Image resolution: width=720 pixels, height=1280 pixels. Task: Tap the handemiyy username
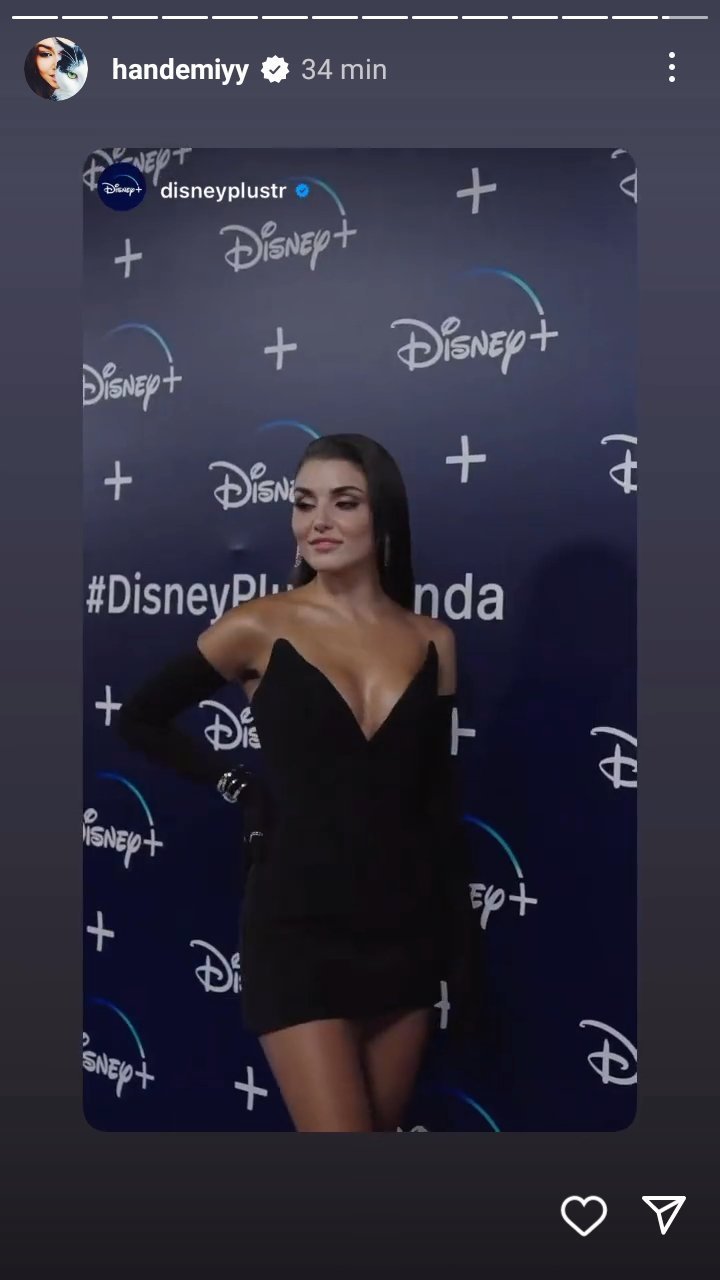[180, 69]
